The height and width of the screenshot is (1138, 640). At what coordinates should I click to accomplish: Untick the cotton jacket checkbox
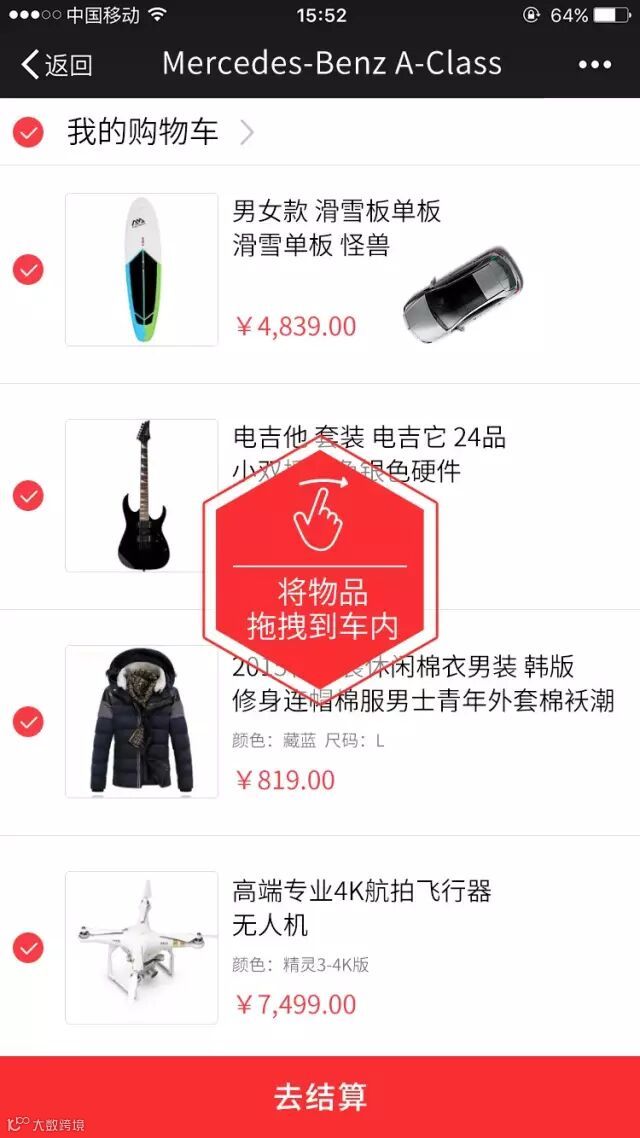tap(28, 722)
